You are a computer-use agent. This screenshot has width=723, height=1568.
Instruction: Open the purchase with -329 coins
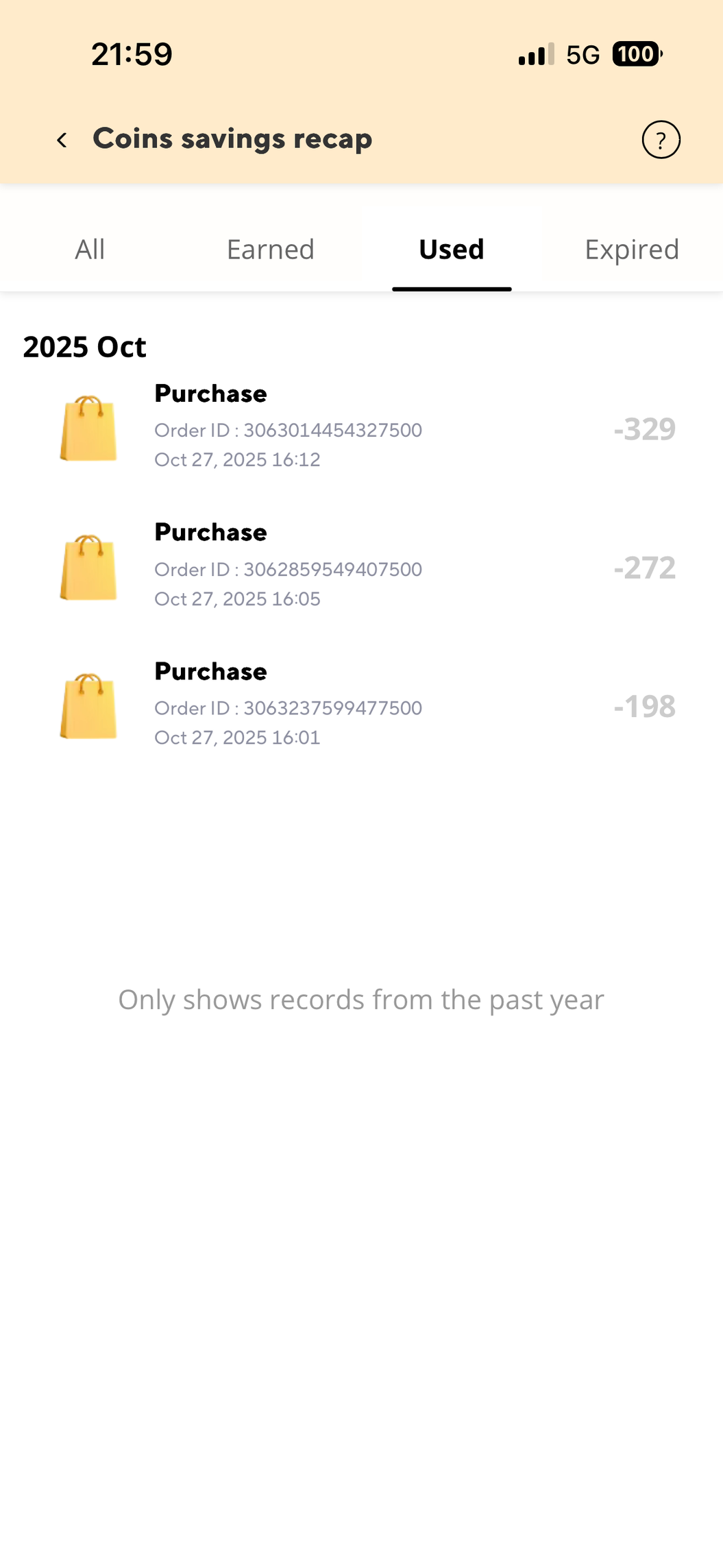click(361, 428)
